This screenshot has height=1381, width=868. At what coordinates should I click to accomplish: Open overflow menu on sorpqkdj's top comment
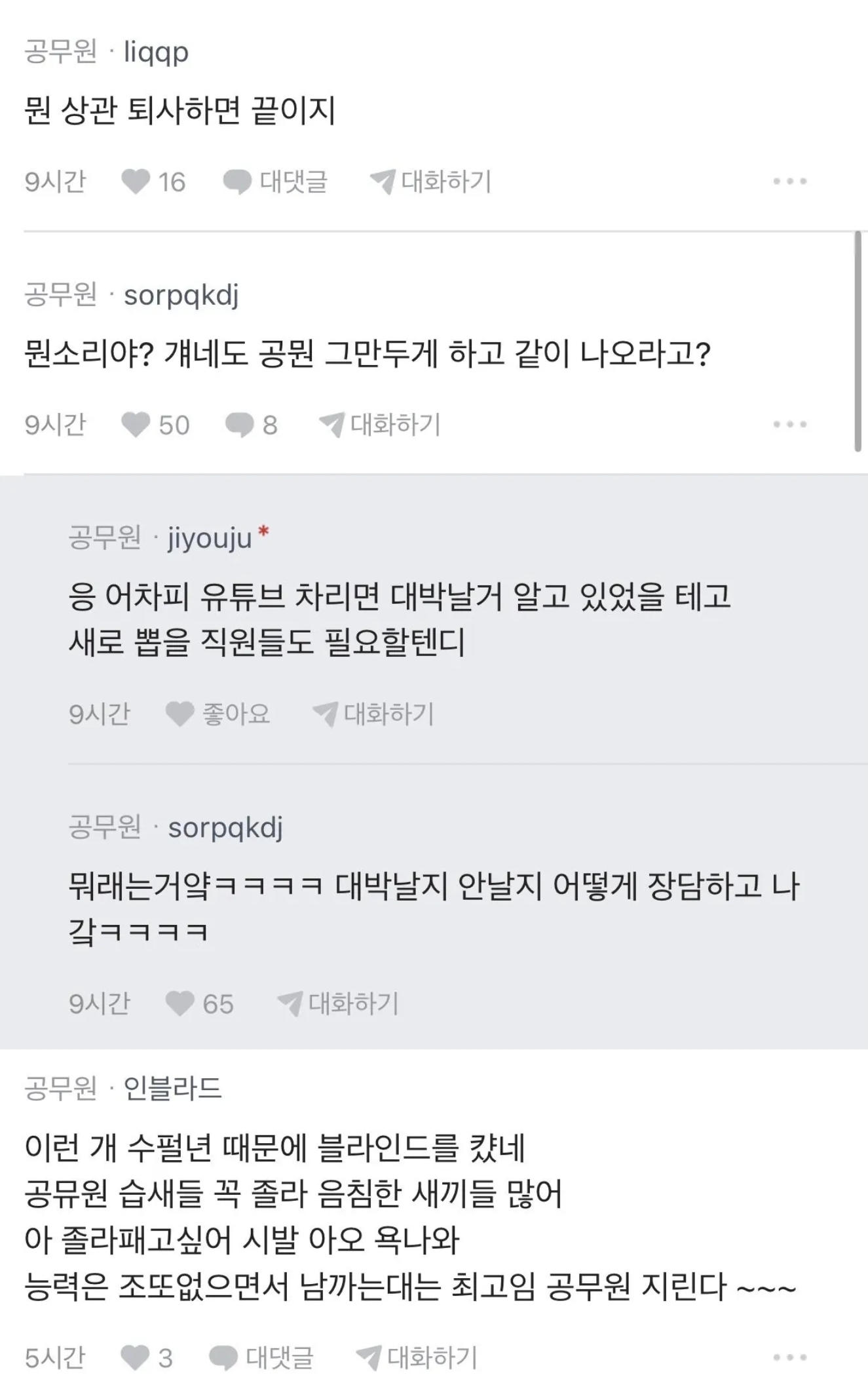(789, 425)
